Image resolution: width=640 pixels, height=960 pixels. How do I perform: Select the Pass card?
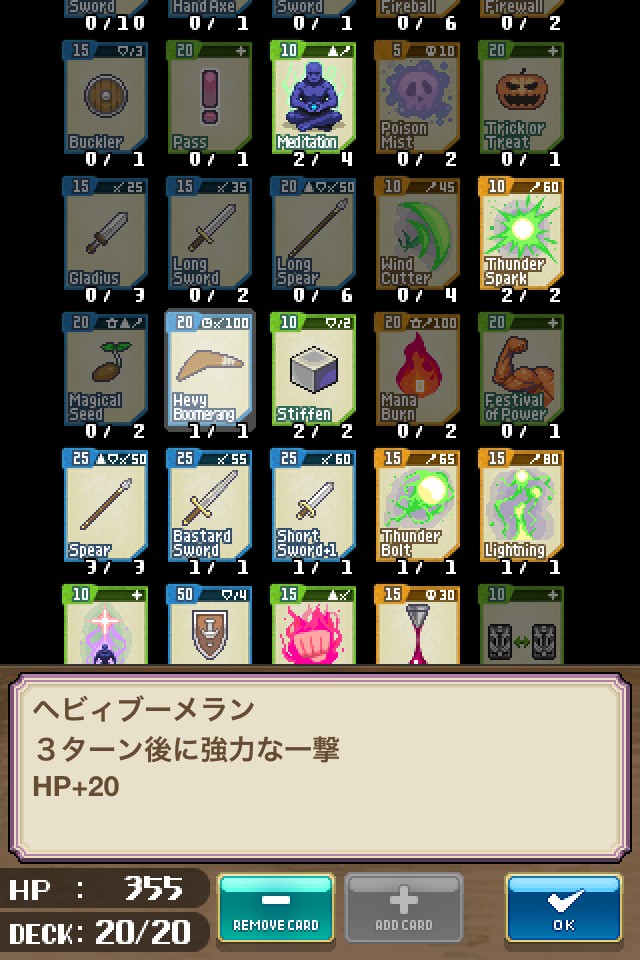(210, 98)
